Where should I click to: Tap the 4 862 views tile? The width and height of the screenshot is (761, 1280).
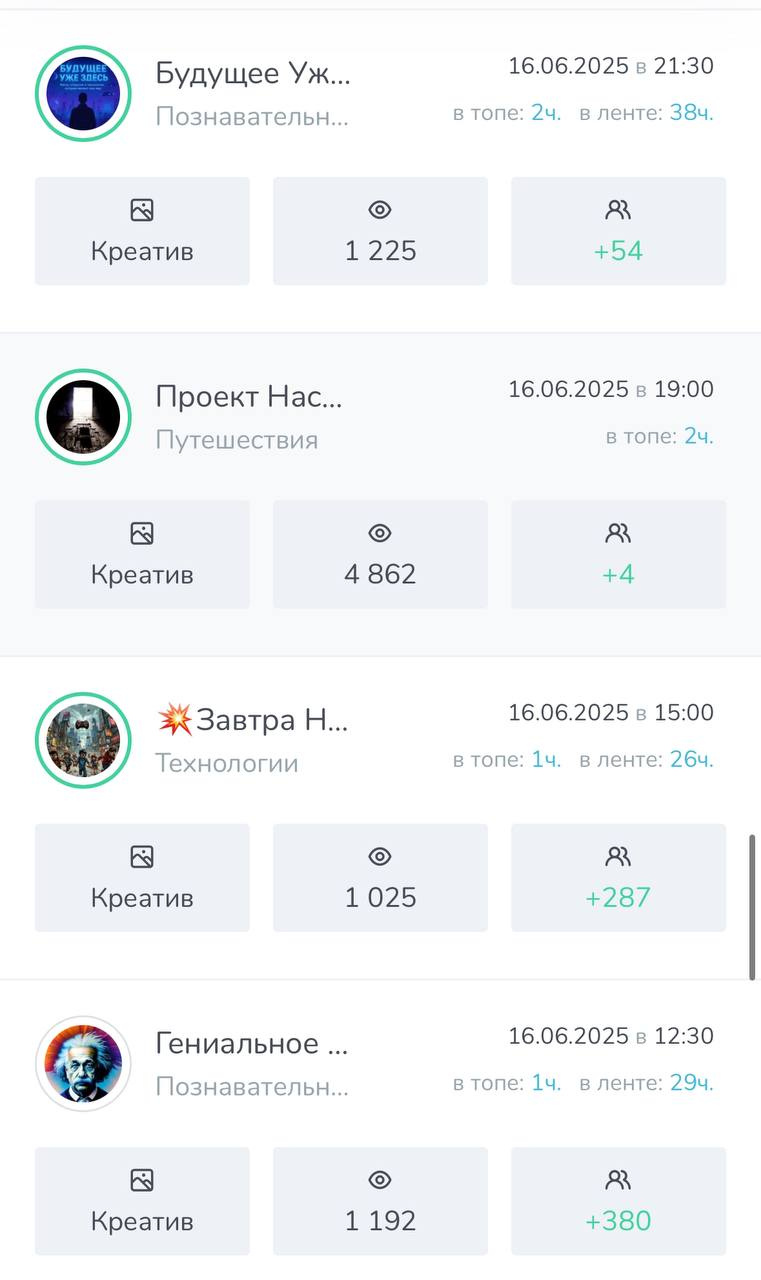click(380, 554)
